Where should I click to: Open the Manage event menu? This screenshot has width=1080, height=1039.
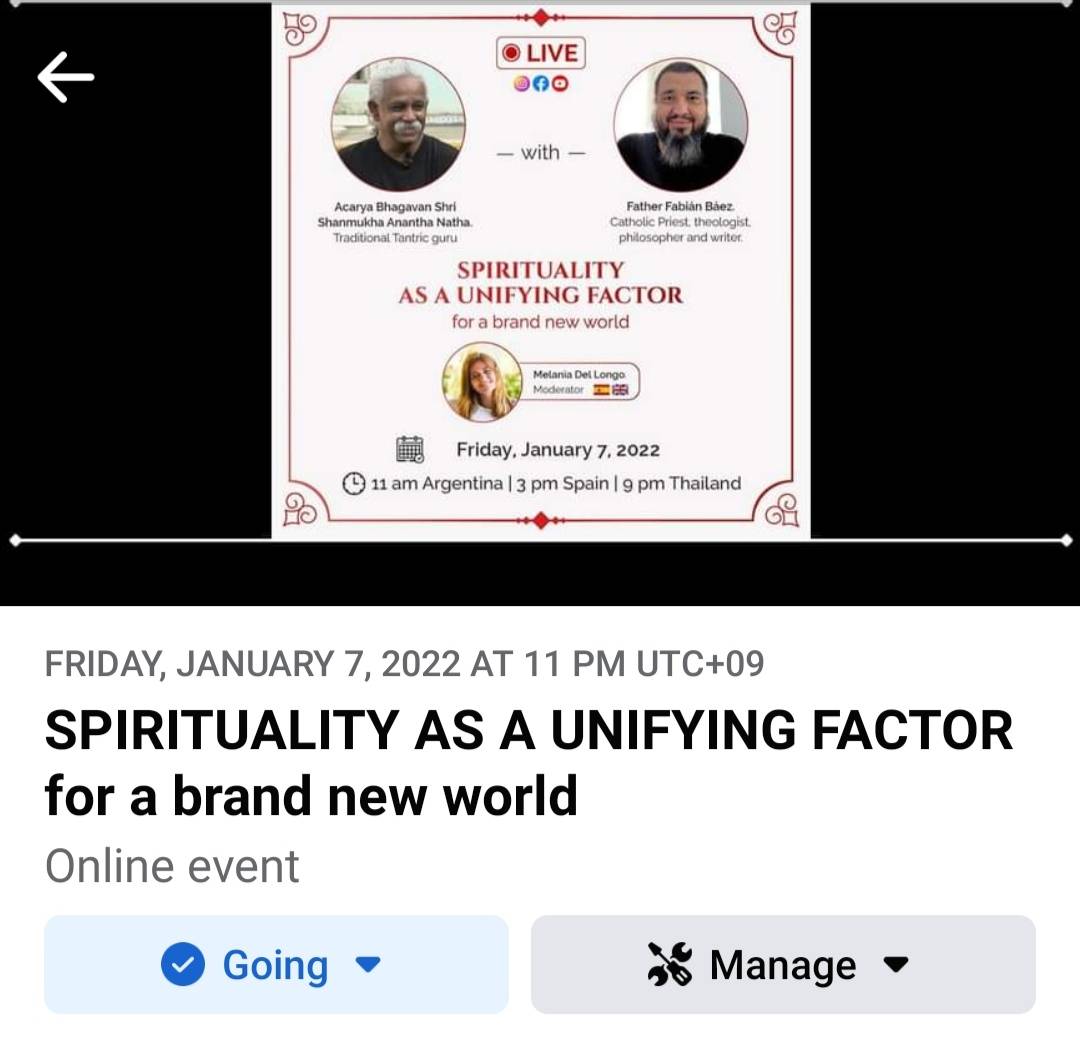coord(782,964)
